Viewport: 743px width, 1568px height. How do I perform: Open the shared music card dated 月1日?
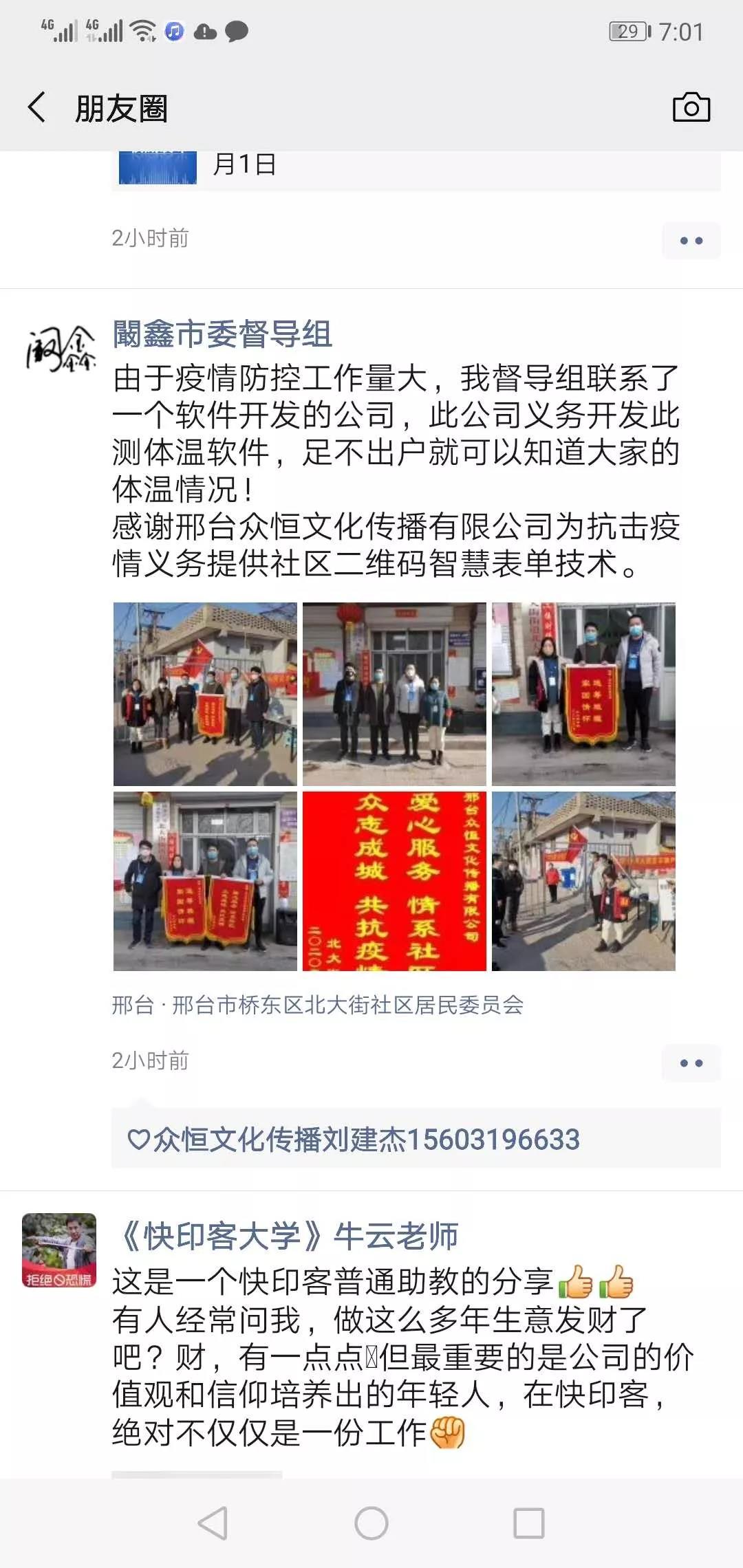click(x=416, y=168)
